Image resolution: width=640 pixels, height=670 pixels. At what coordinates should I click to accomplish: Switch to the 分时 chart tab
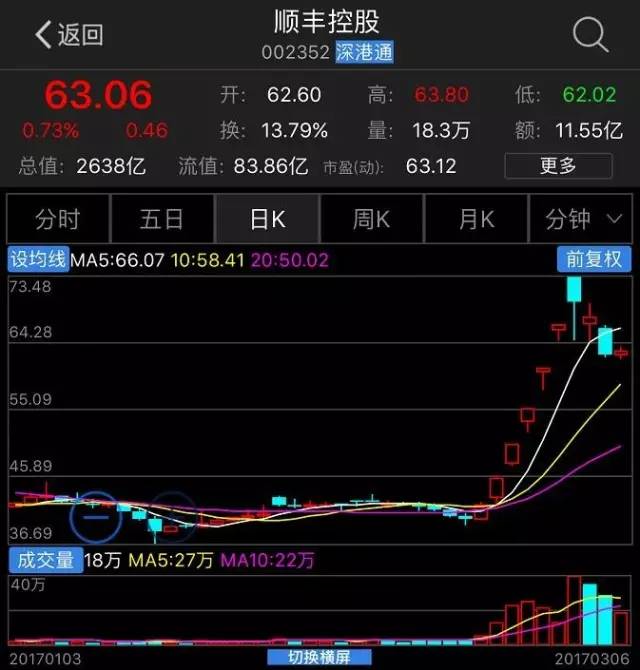[x=56, y=219]
